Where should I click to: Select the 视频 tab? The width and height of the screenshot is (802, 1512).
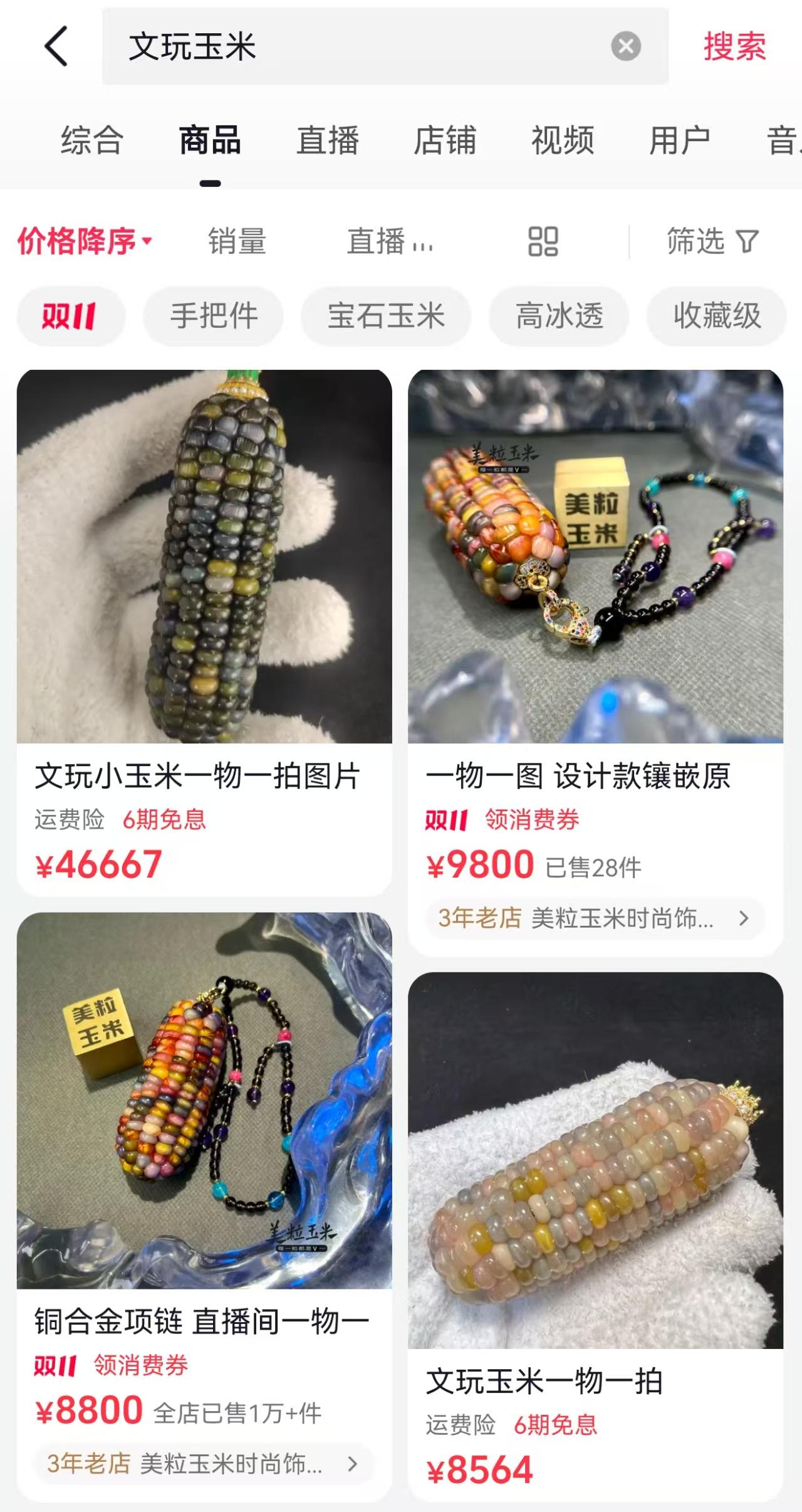[563, 140]
